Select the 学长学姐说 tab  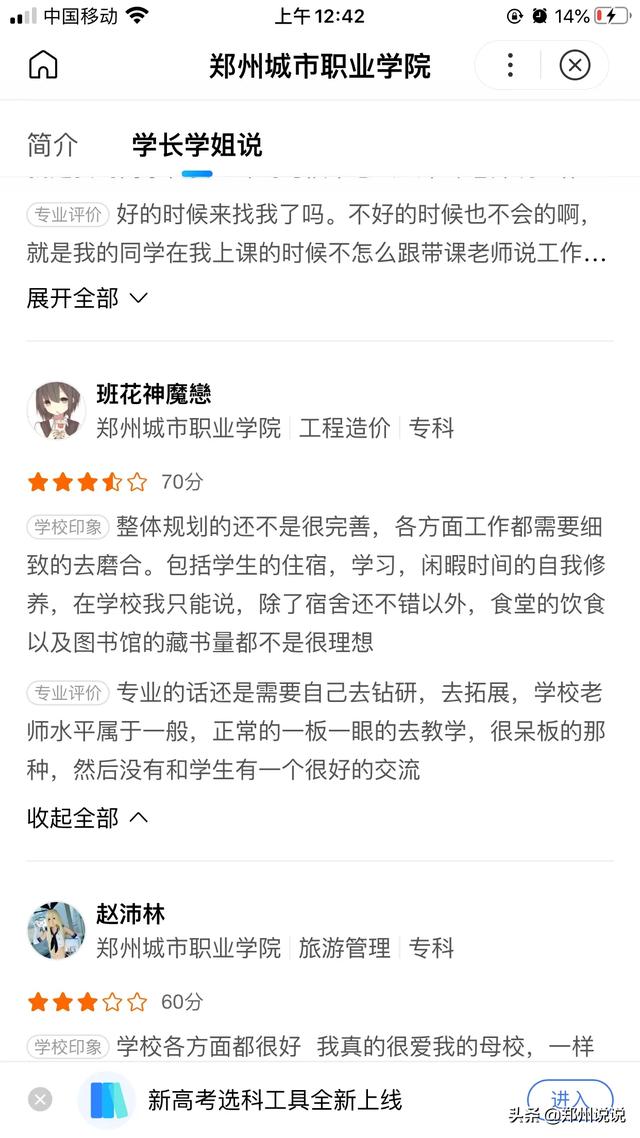pos(197,145)
